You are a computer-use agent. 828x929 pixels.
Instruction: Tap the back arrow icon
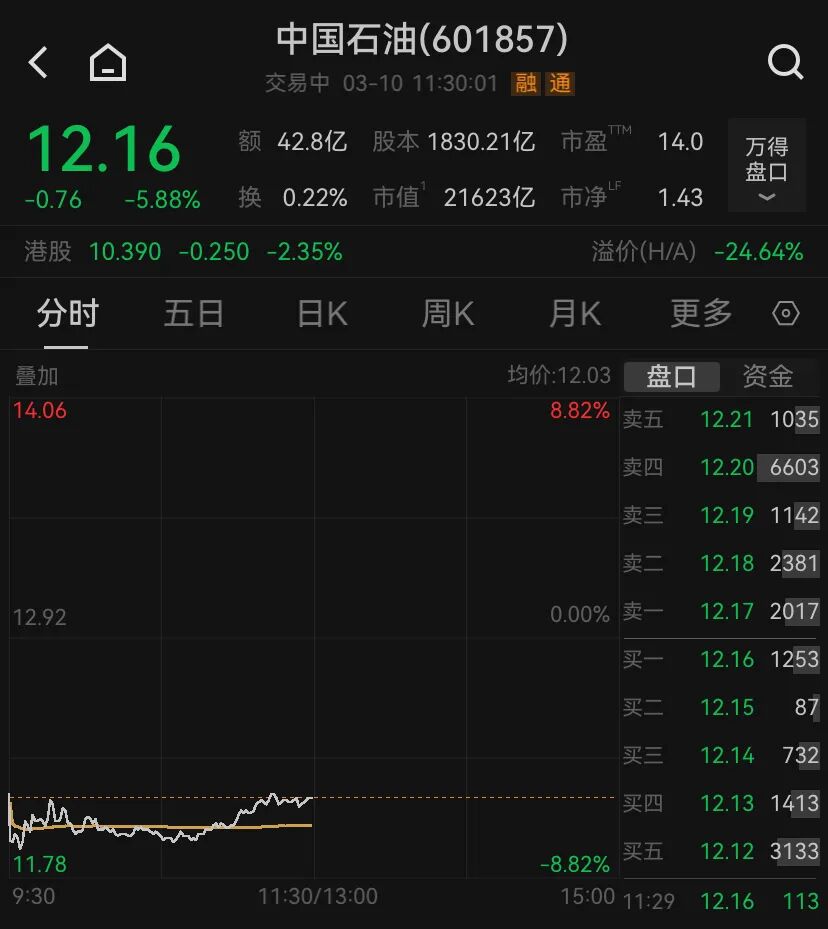[37, 62]
